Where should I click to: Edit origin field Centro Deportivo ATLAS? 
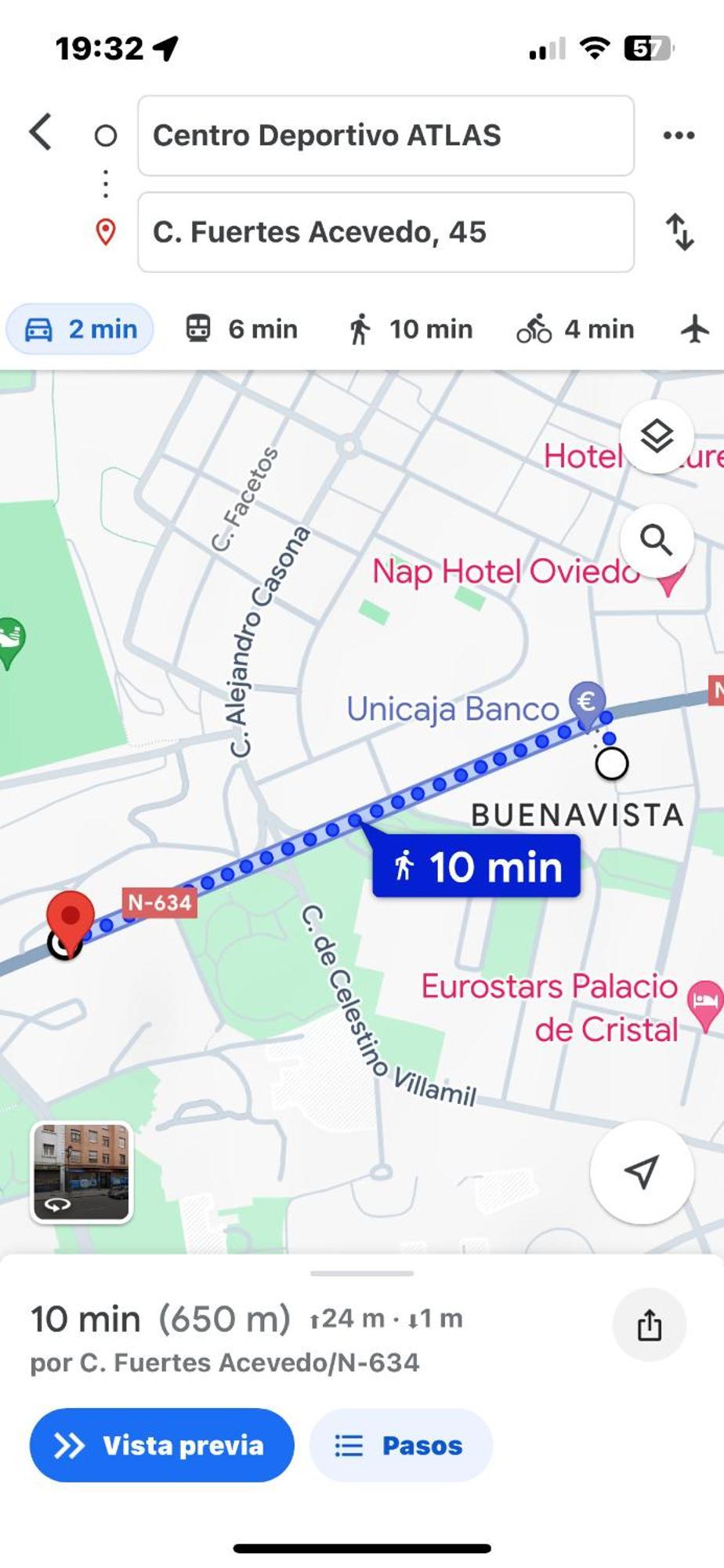click(x=386, y=136)
